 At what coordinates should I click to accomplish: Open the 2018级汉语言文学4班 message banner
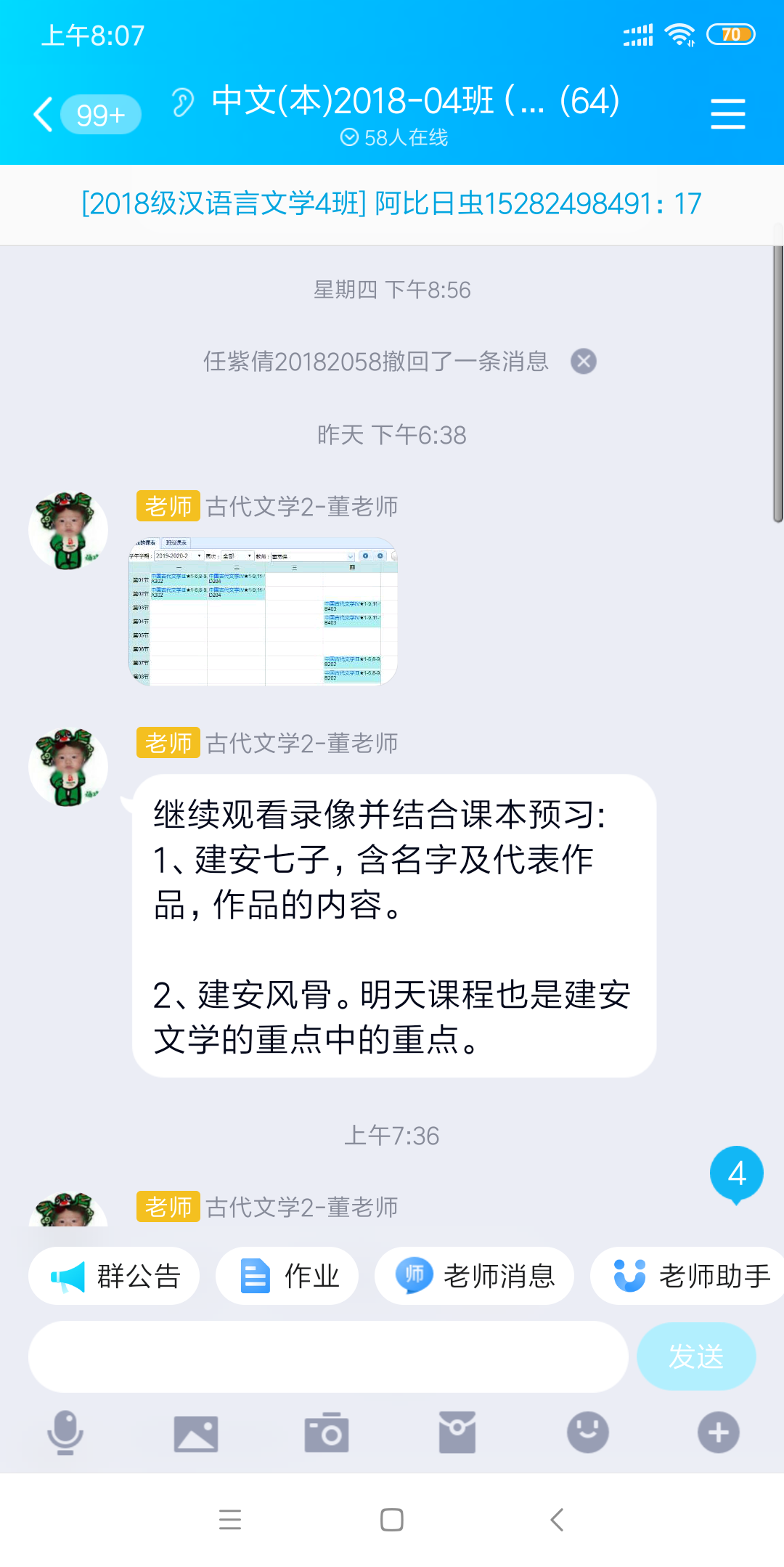click(x=392, y=204)
